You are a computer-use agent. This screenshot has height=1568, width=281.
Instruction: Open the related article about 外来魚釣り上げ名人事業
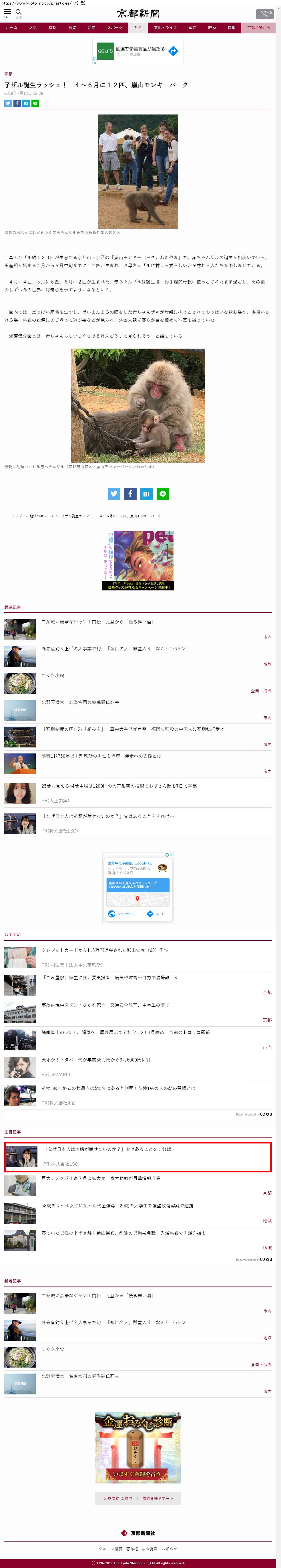coord(113,648)
